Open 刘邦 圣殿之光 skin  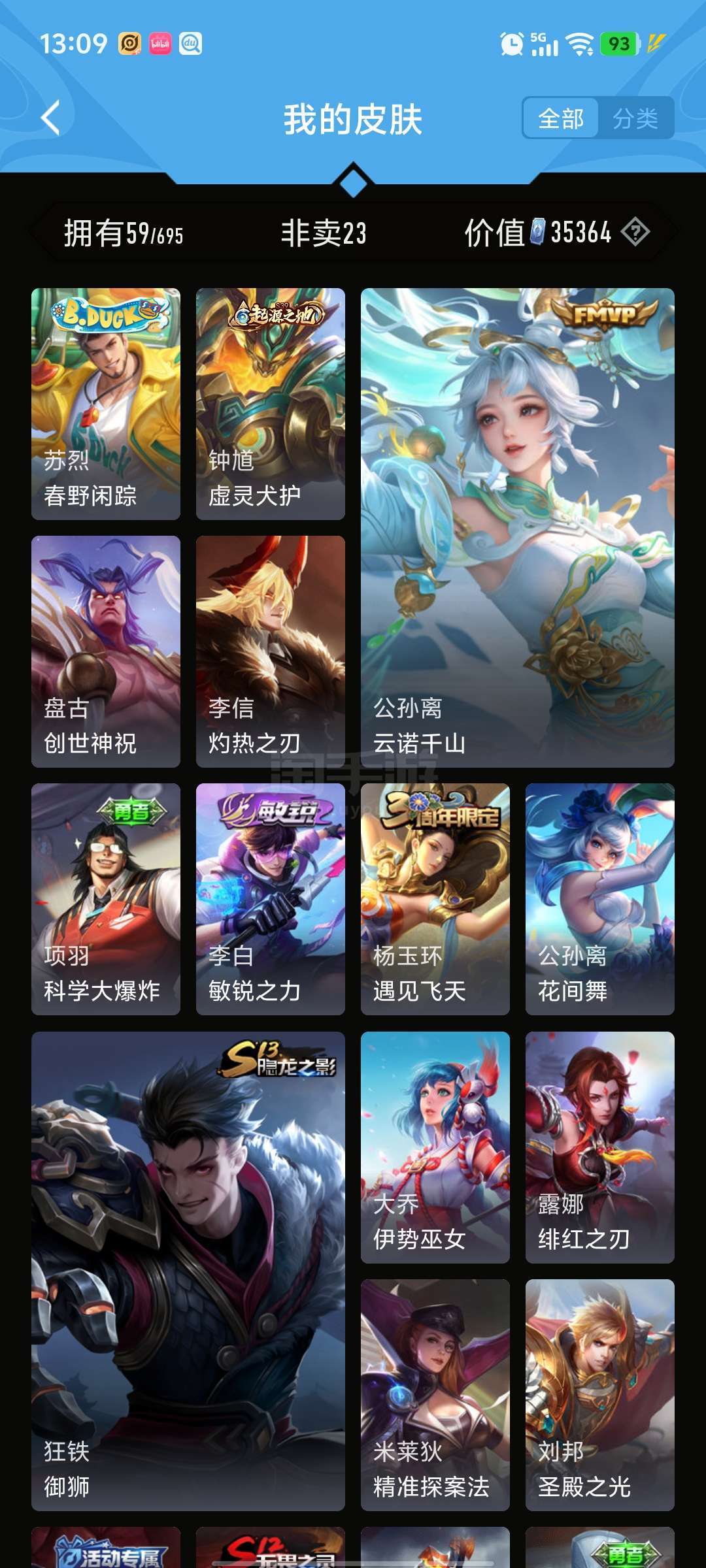click(x=600, y=1395)
